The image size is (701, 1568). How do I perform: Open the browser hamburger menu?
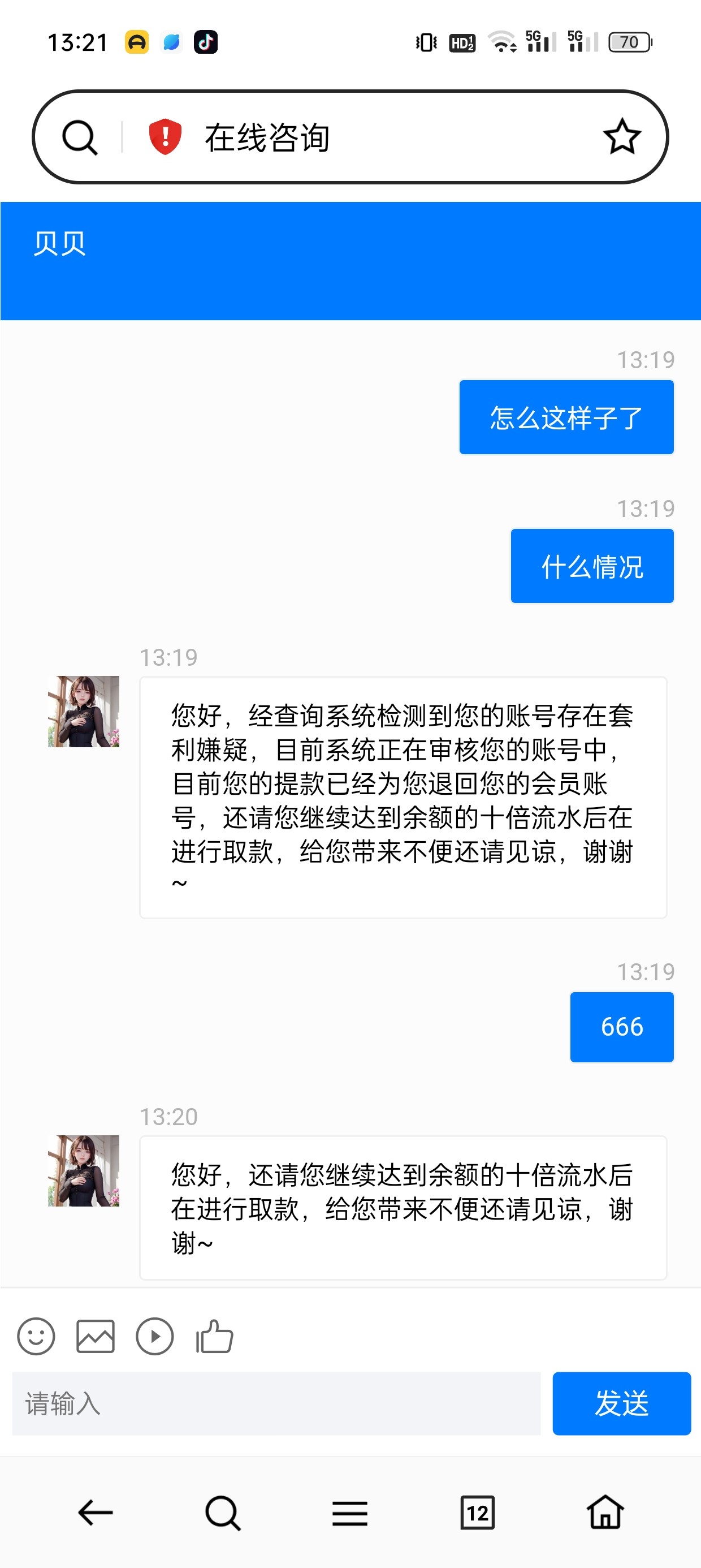350,1513
